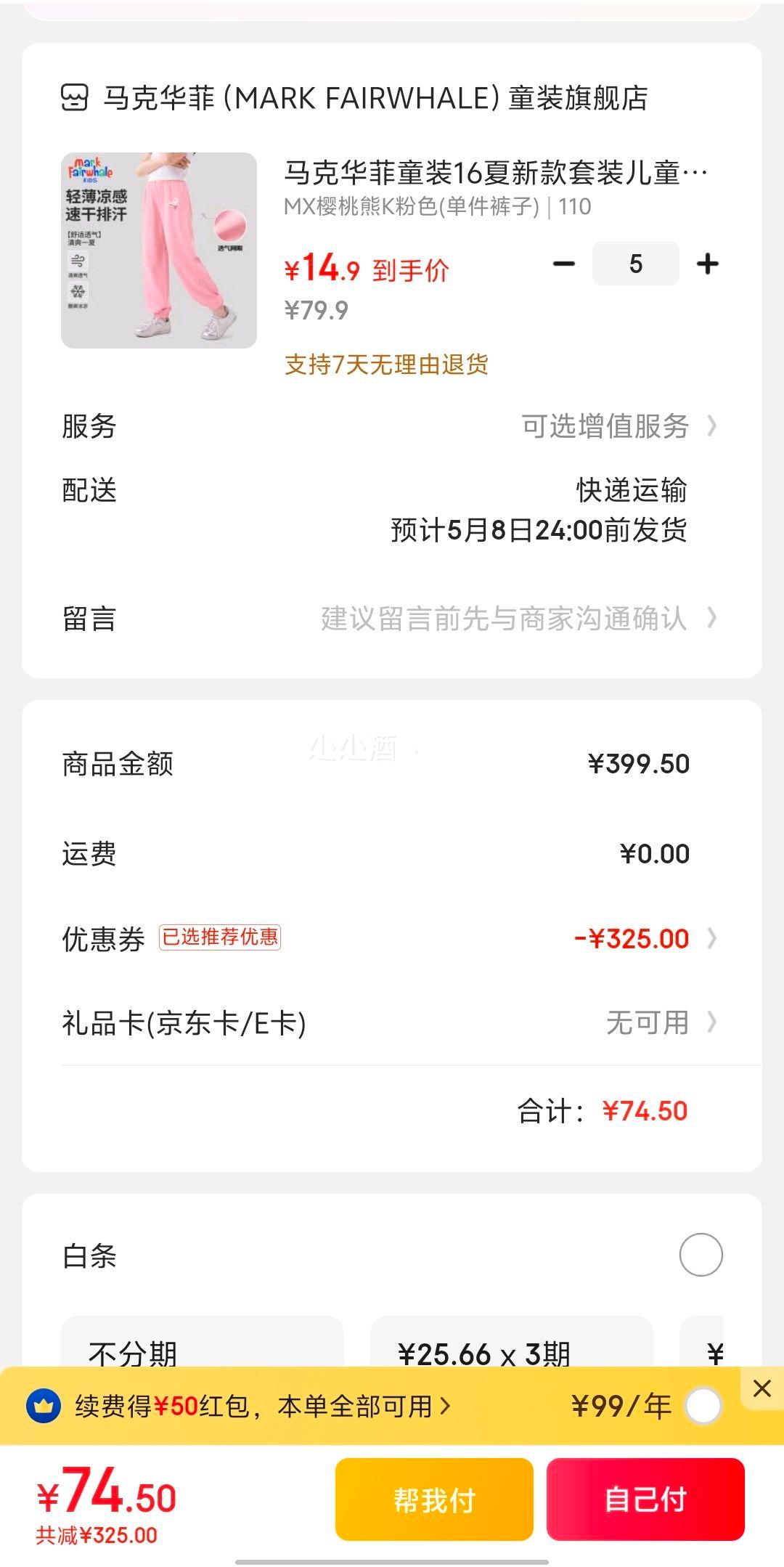Screen dimensions: 784x1567
Task: Increase the item quantity by one
Action: coord(707,264)
